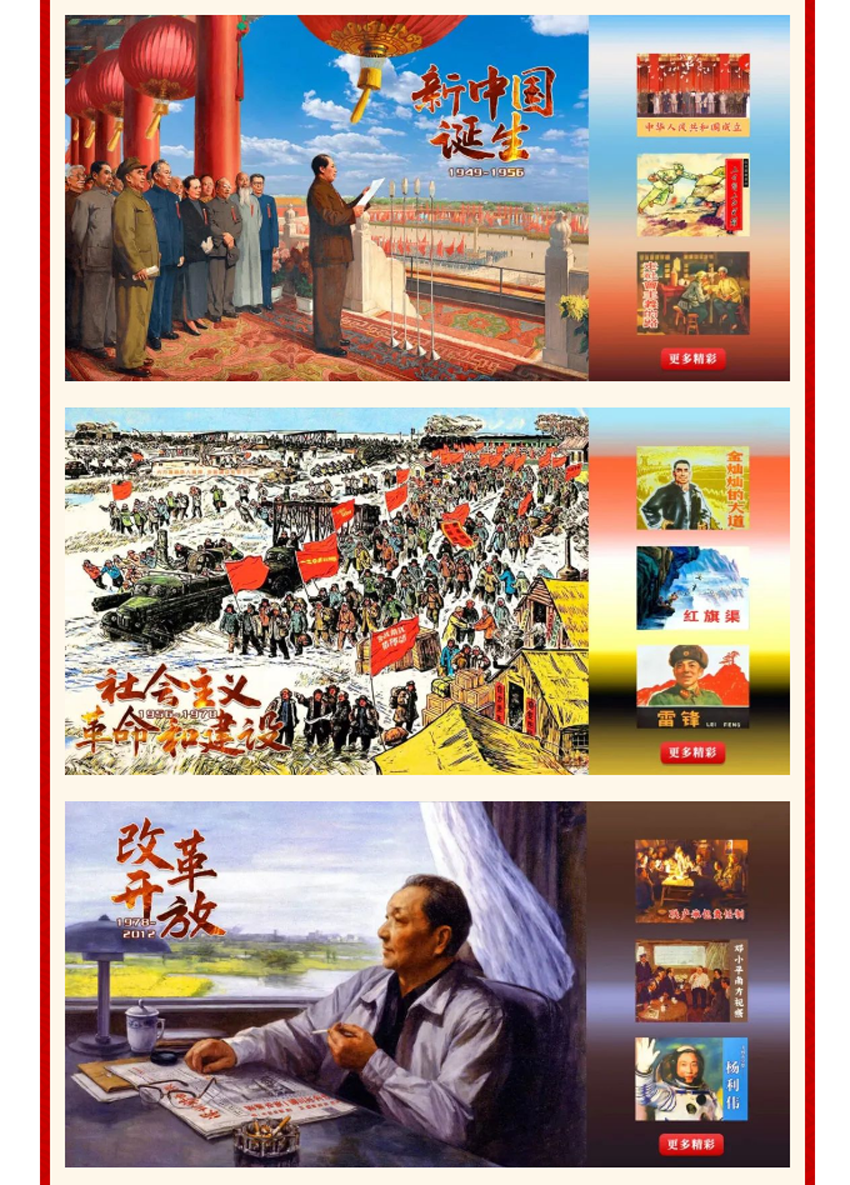Open the 社会主义革命和建设 banner

pos(326,591)
